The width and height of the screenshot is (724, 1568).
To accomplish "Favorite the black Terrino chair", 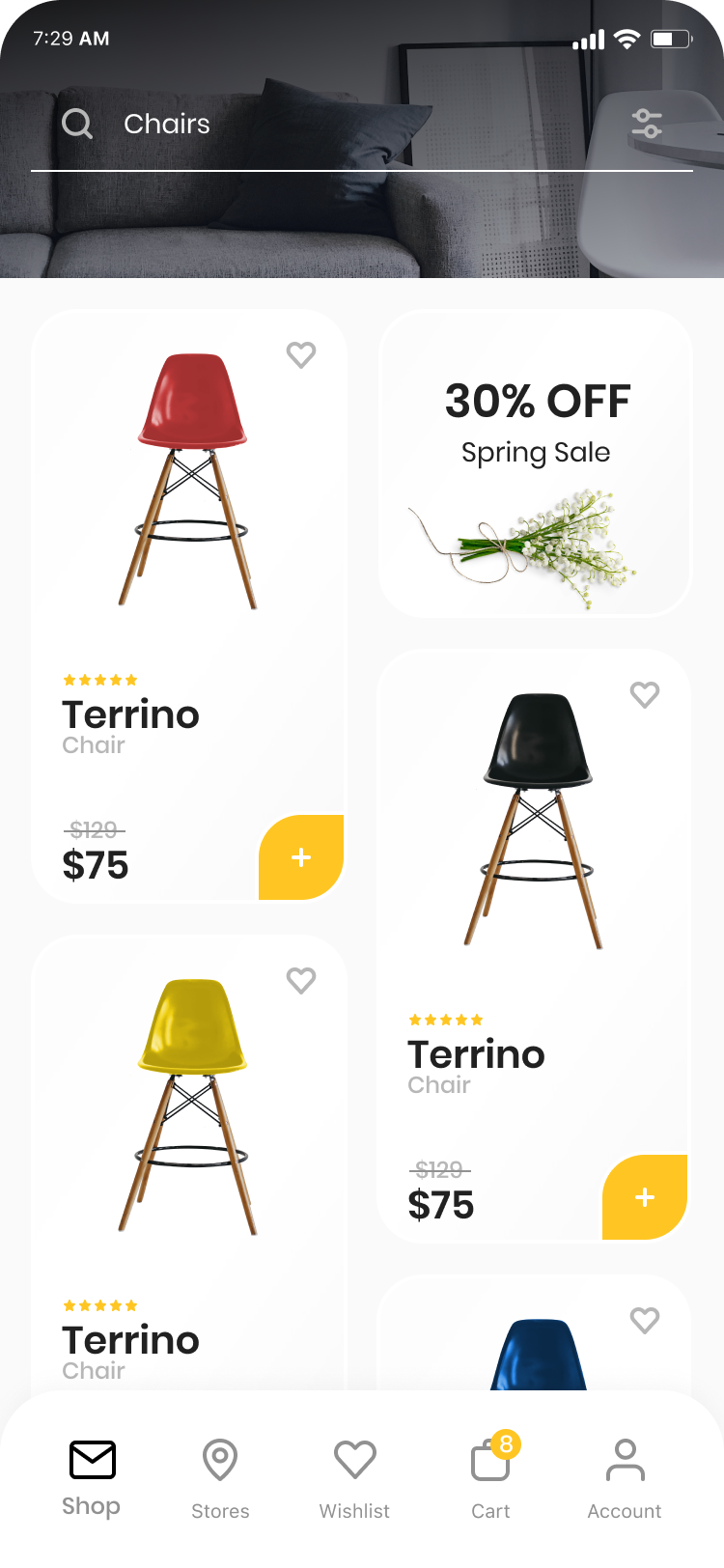I will pos(645,695).
